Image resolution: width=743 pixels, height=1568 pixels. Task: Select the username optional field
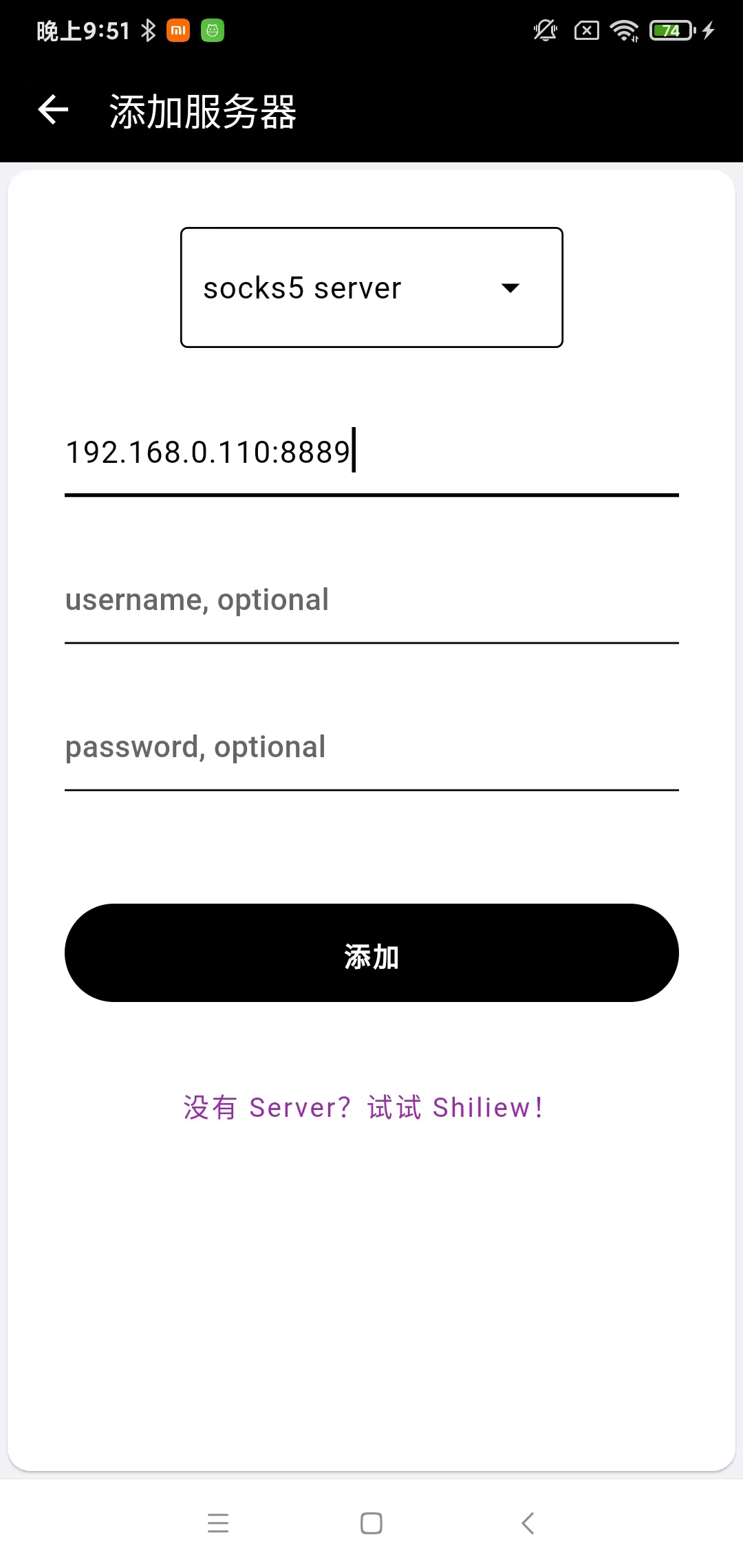coord(371,600)
